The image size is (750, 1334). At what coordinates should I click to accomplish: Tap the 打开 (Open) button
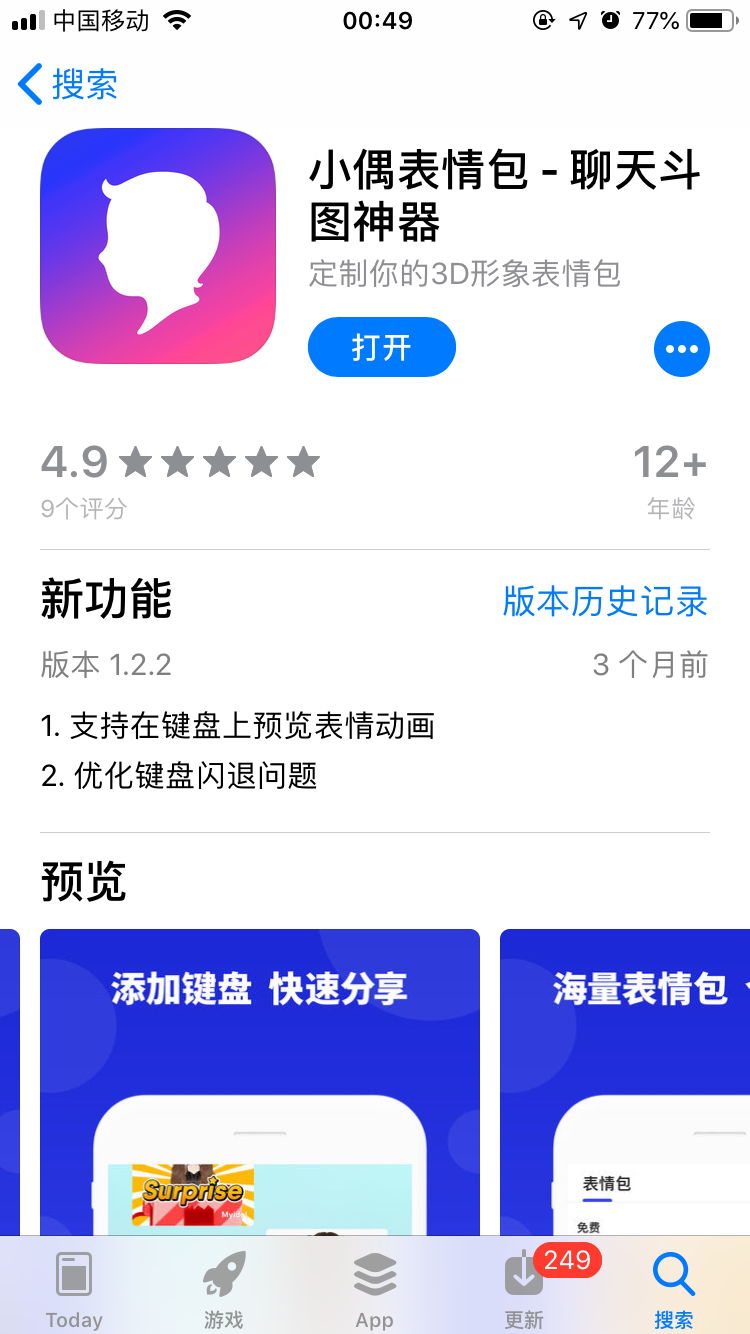pos(381,347)
